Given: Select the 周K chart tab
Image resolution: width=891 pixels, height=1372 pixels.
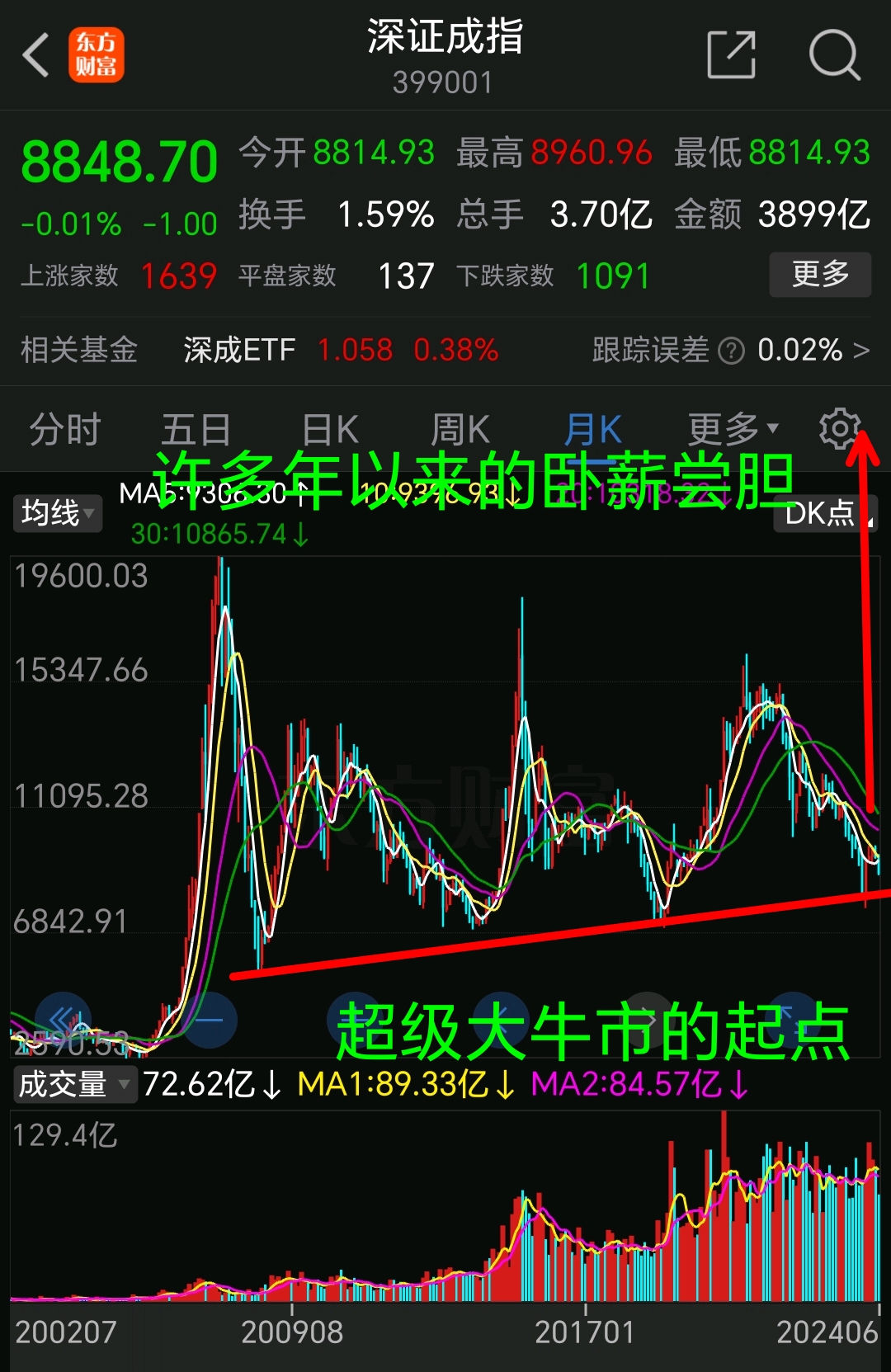Looking at the screenshot, I should coord(460,430).
